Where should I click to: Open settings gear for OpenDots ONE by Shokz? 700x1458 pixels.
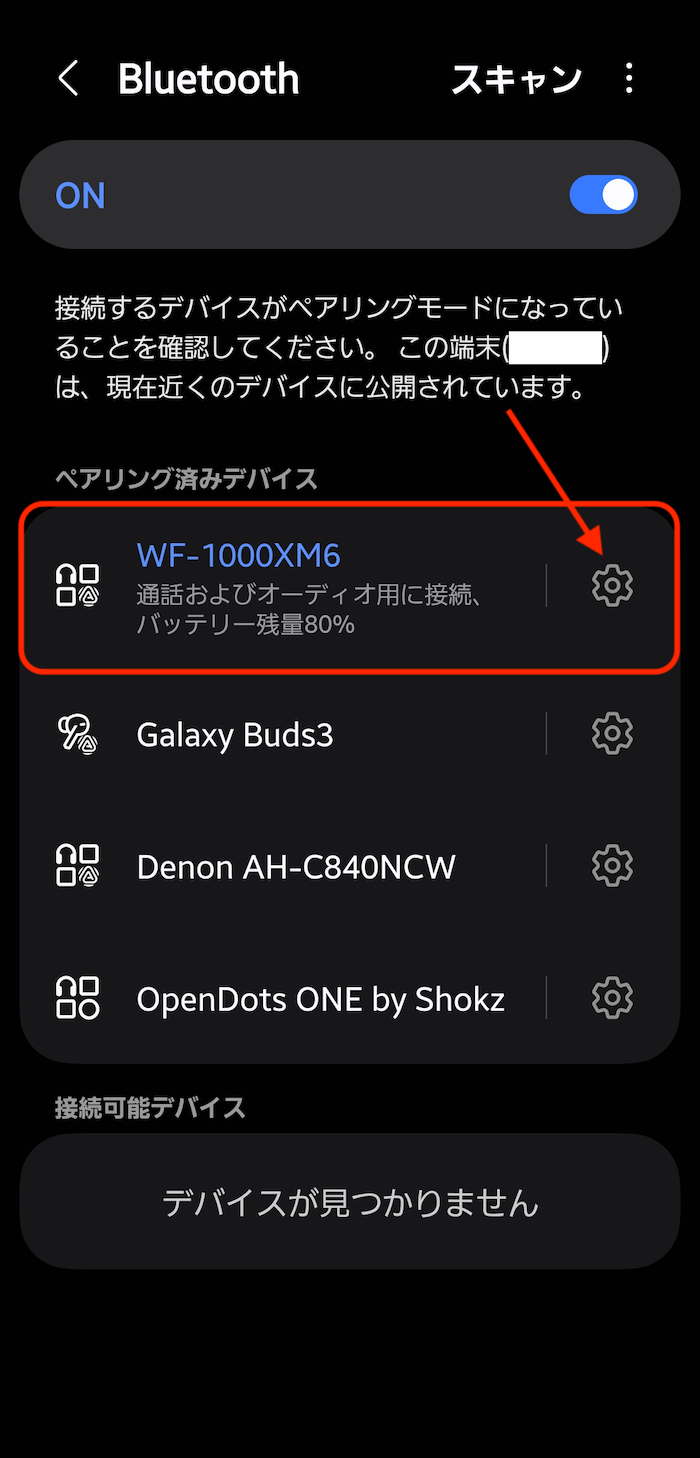pos(612,998)
